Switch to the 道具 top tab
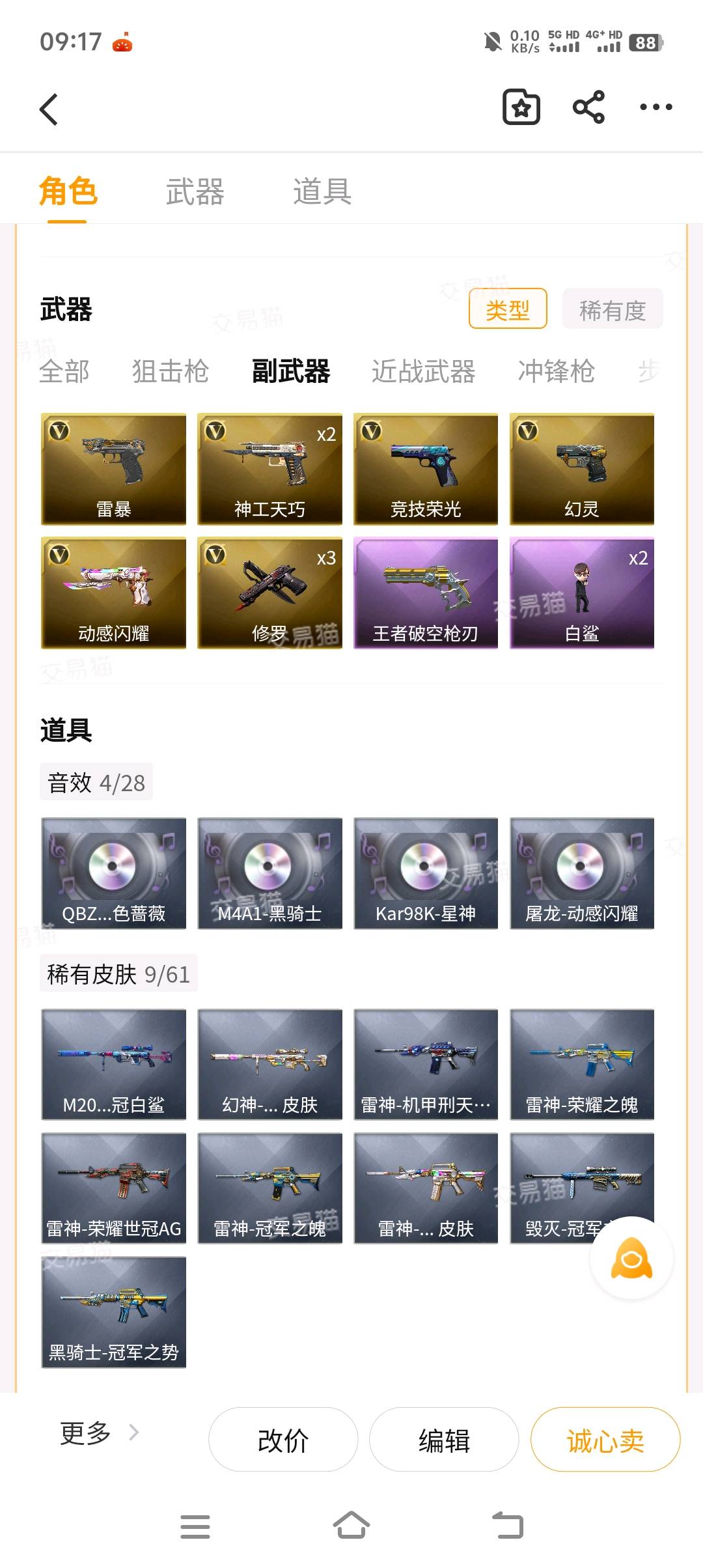The width and height of the screenshot is (703, 1568). (322, 191)
